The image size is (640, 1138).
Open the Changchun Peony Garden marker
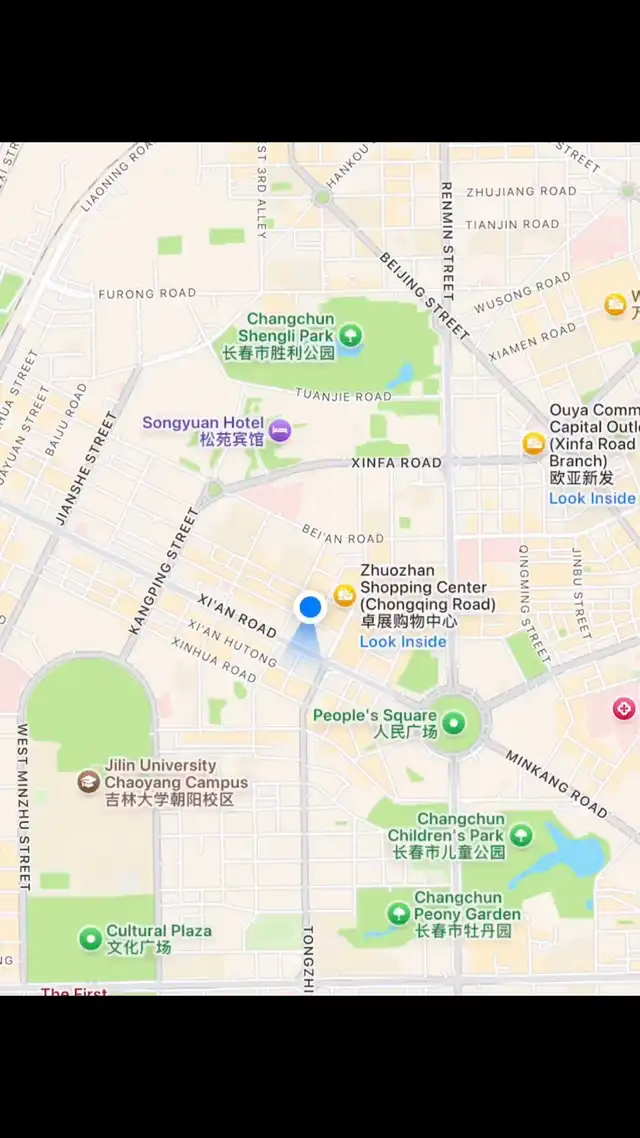398,912
